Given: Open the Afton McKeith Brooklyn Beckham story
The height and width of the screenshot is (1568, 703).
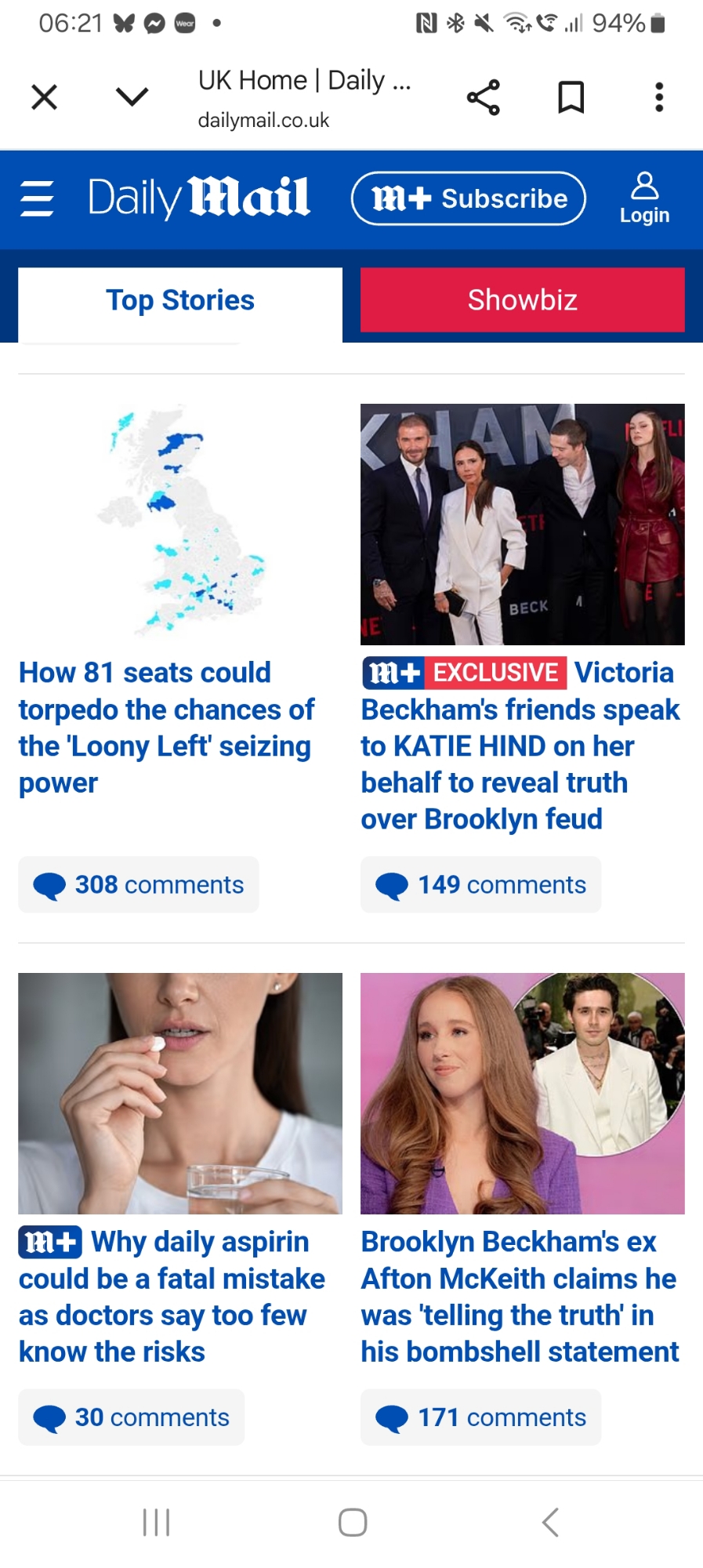Looking at the screenshot, I should (x=520, y=1297).
